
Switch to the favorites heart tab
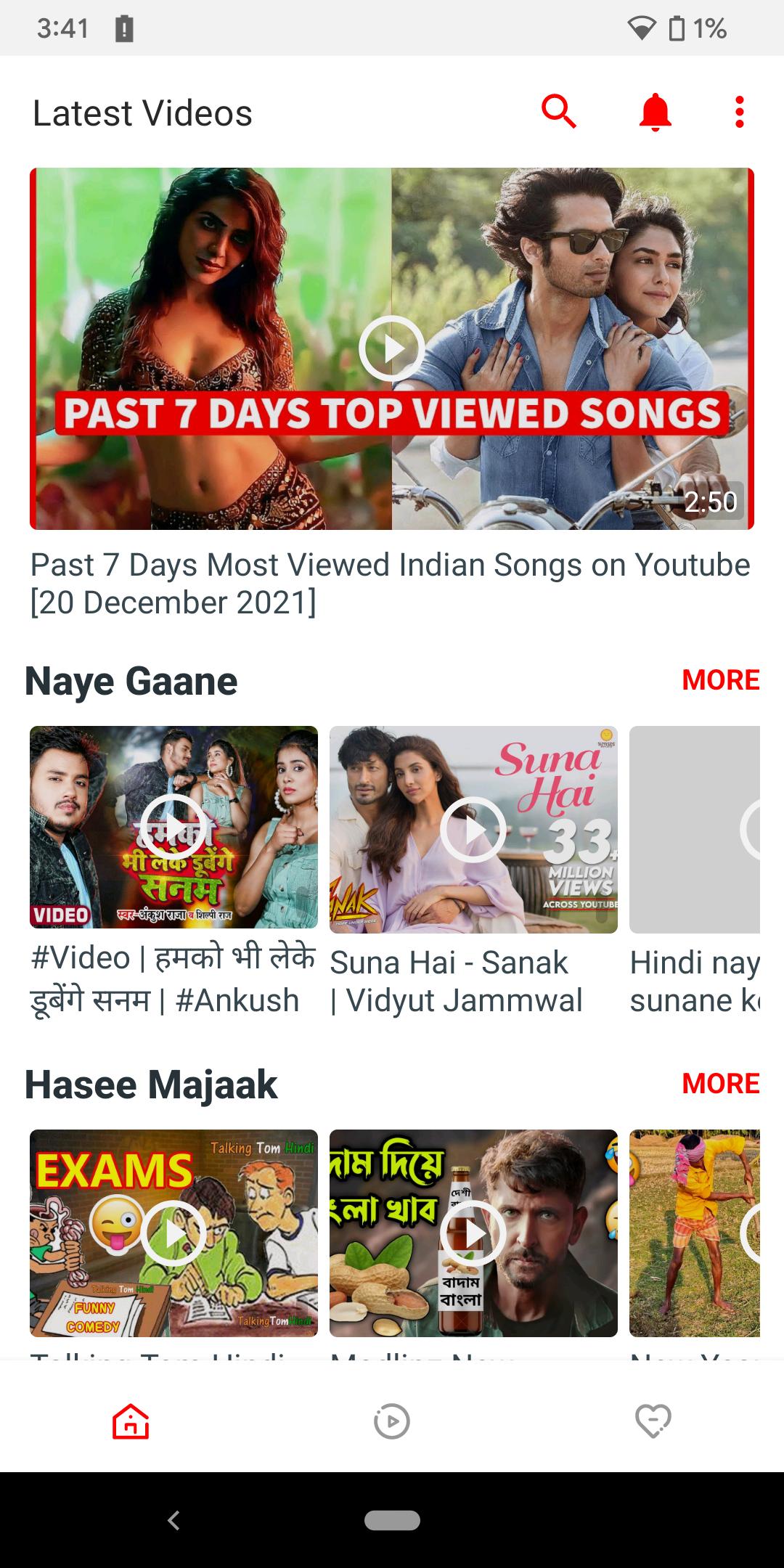click(x=653, y=1421)
